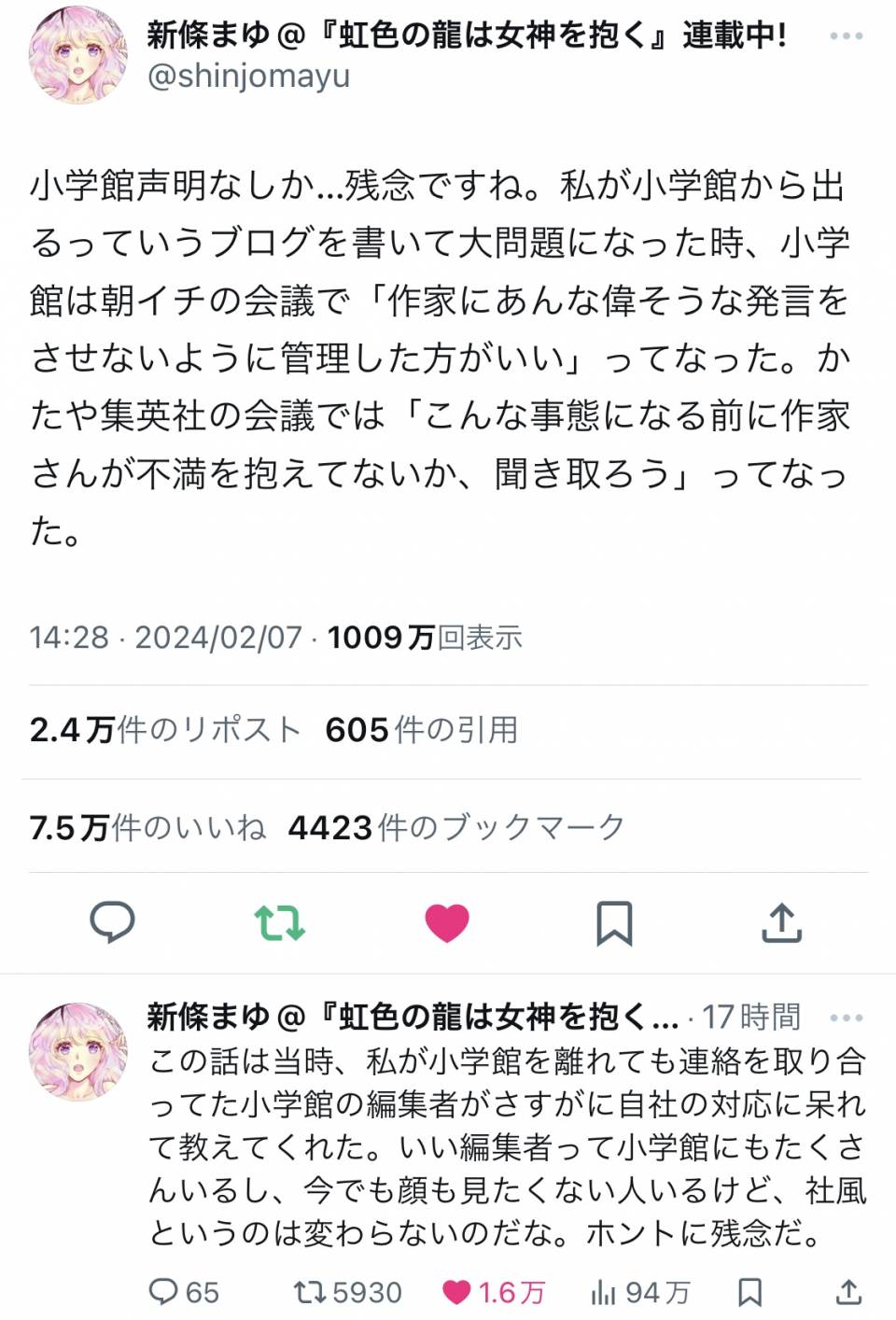Viewport: 896px width, 1320px height.
Task: Open the overflow menu on the 17時間 reply
Action: point(846,1018)
